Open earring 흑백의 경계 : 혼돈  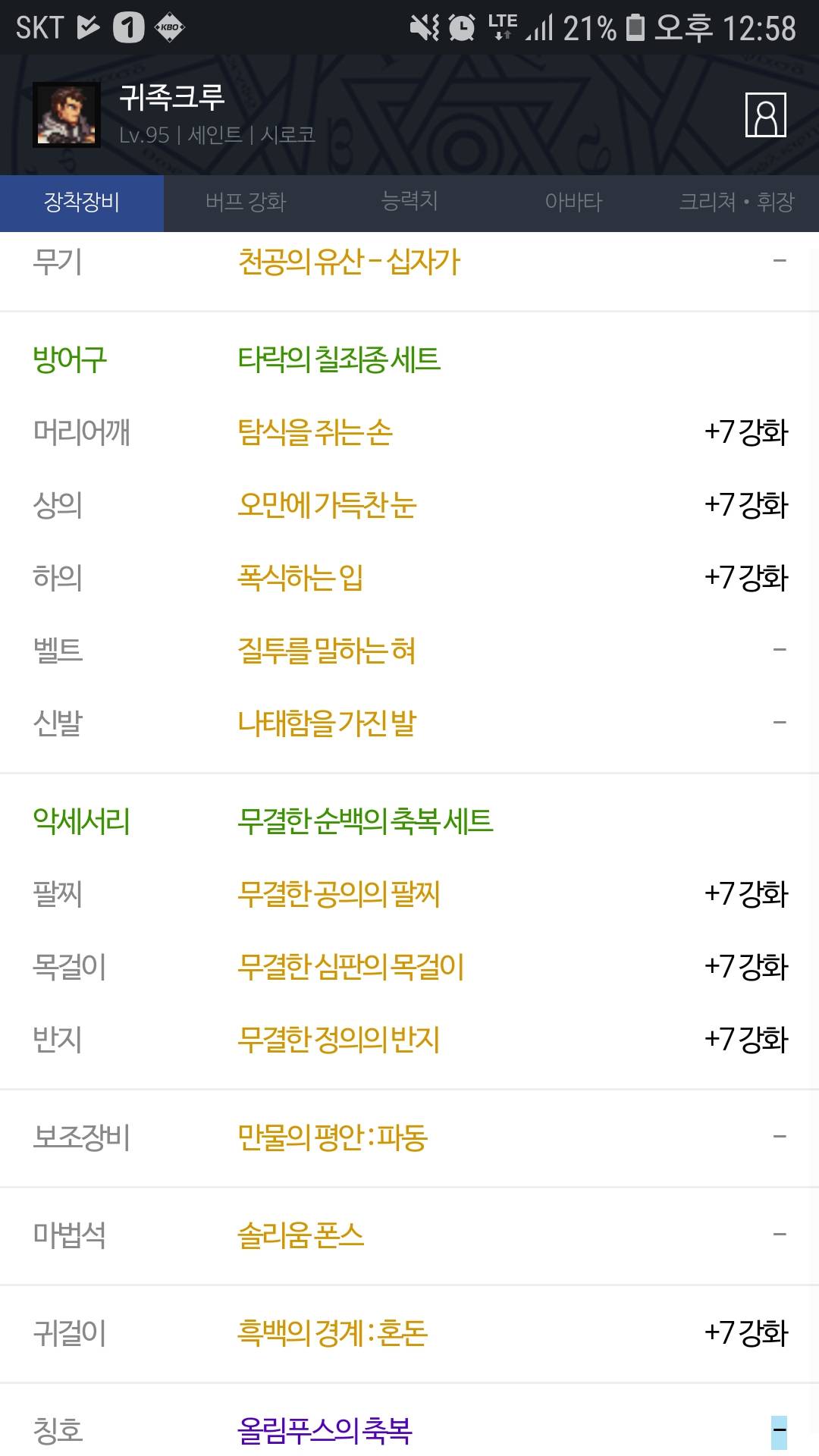(x=332, y=1333)
